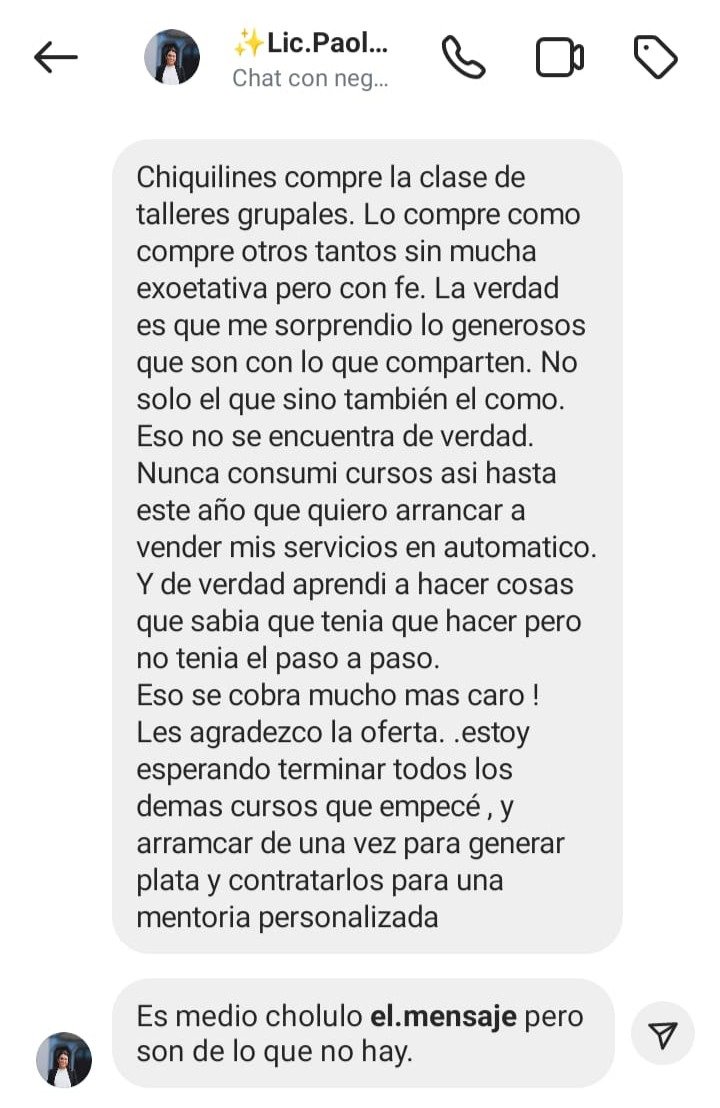Start a video call using the camera icon
The width and height of the screenshot is (720, 1108).
click(560, 57)
